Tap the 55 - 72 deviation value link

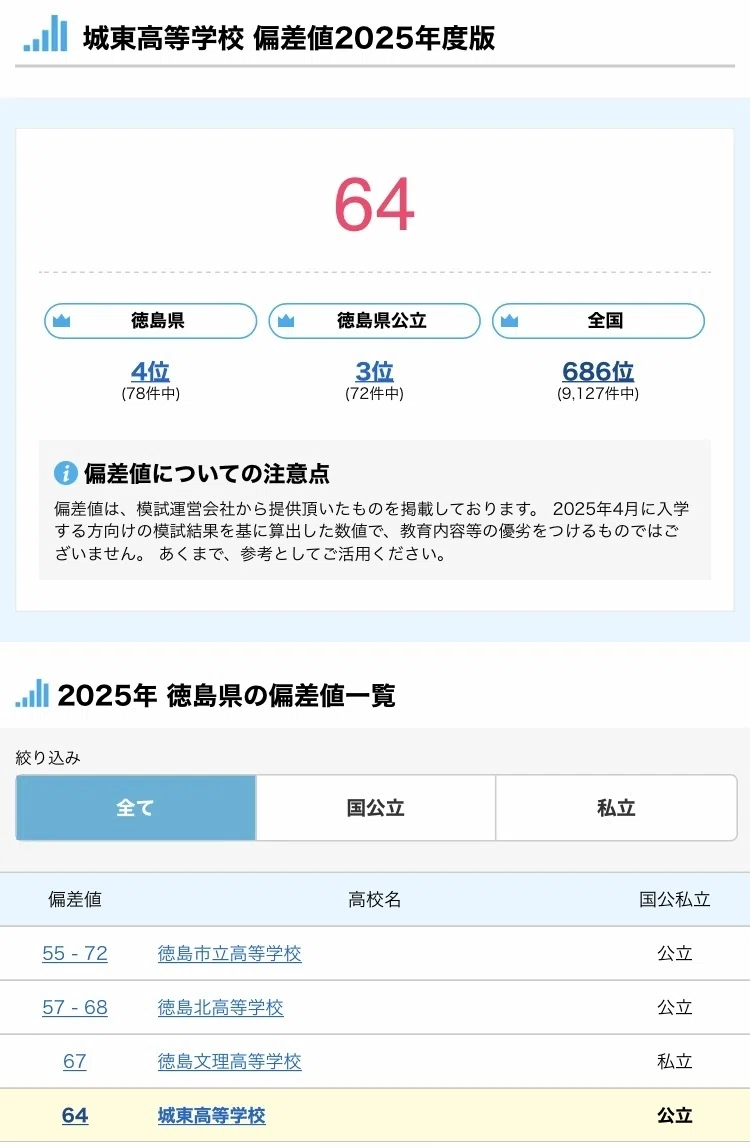tap(75, 953)
